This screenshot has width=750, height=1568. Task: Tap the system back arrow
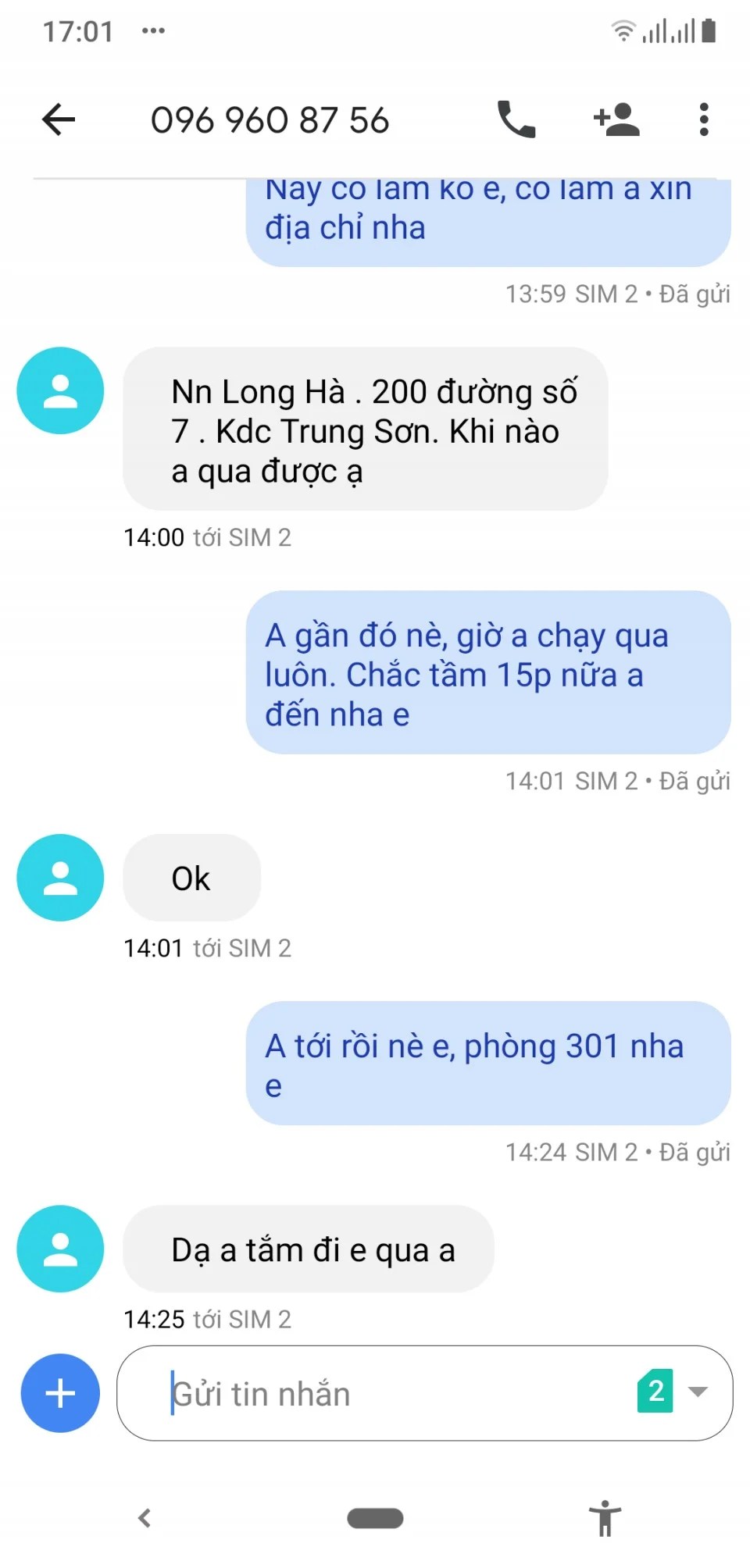coord(144,1518)
